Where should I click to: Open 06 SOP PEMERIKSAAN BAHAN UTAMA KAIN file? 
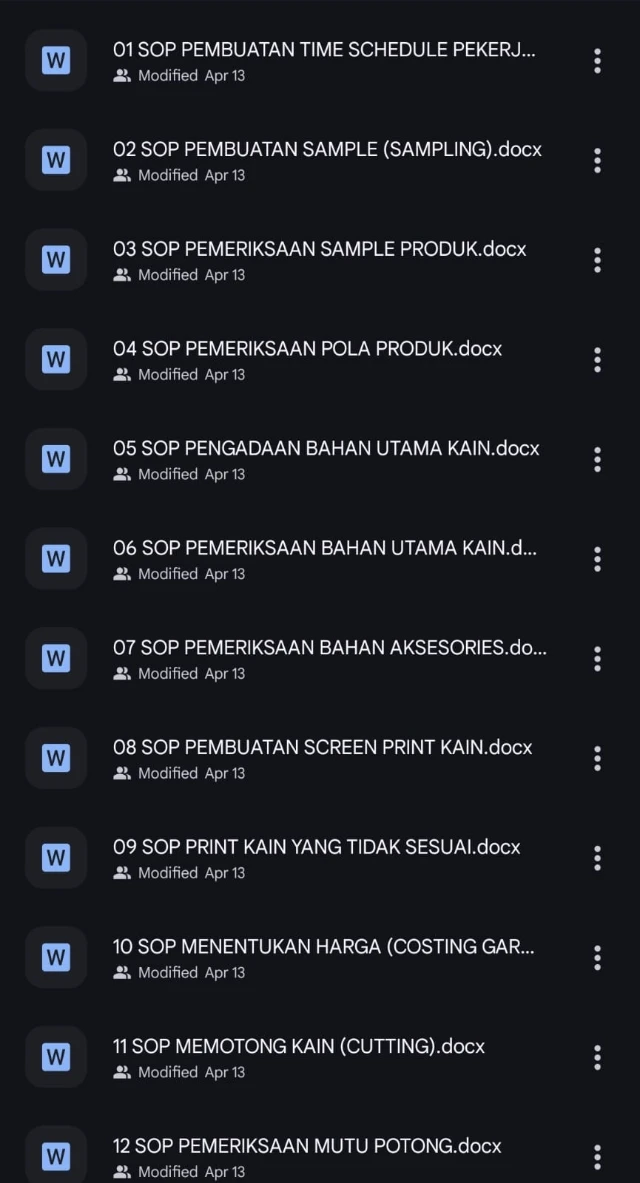324,549
